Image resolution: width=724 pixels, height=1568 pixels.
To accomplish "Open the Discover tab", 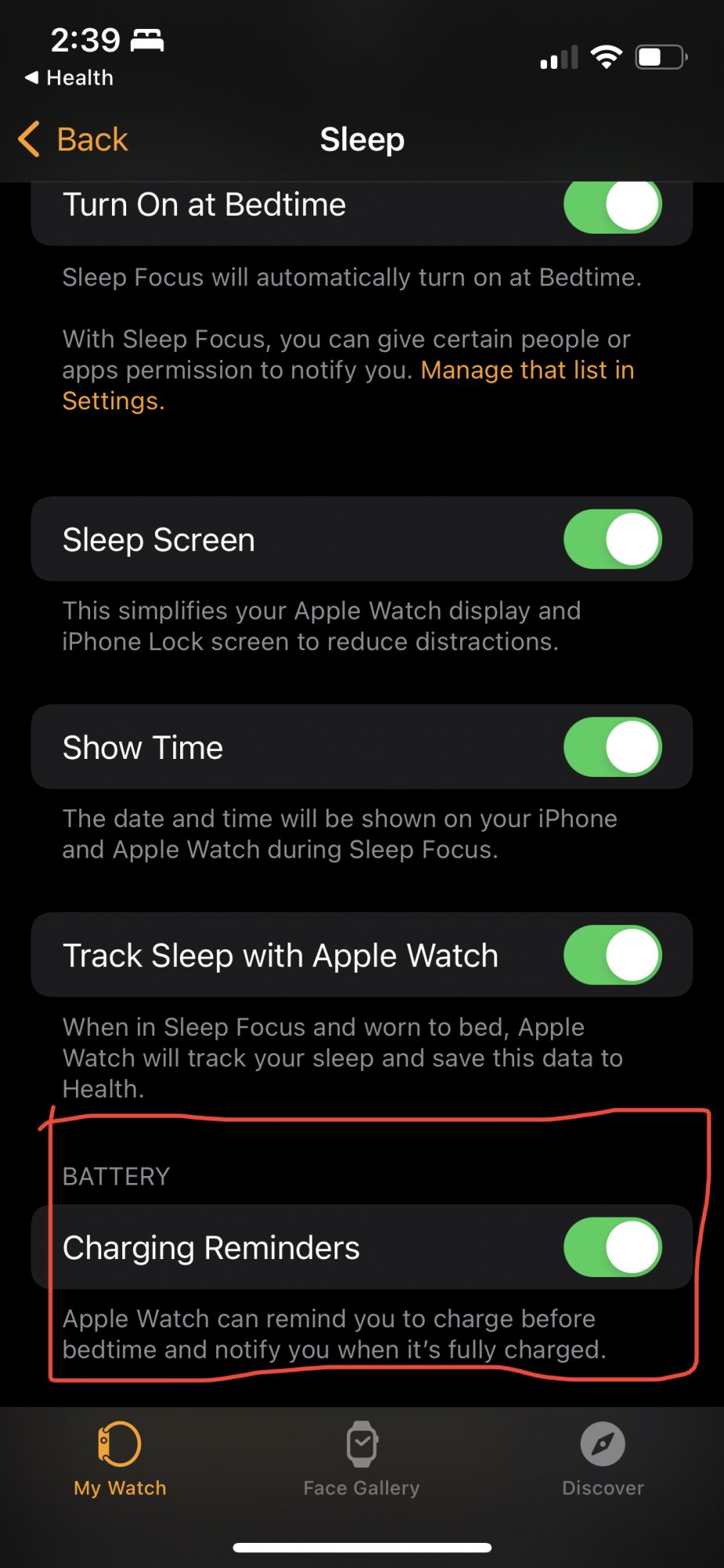I will [x=603, y=1459].
